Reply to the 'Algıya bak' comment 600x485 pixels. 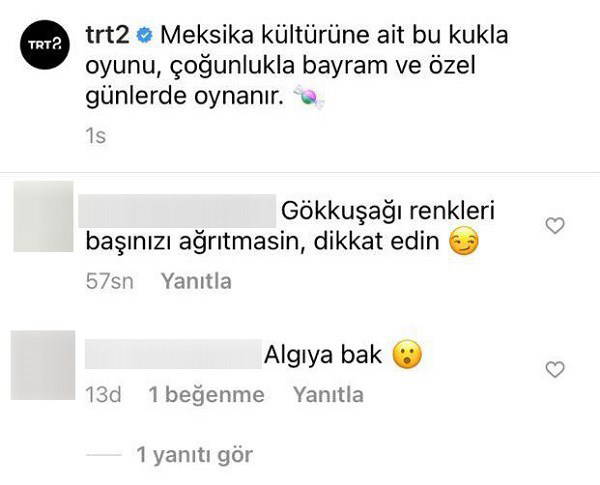click(x=328, y=395)
